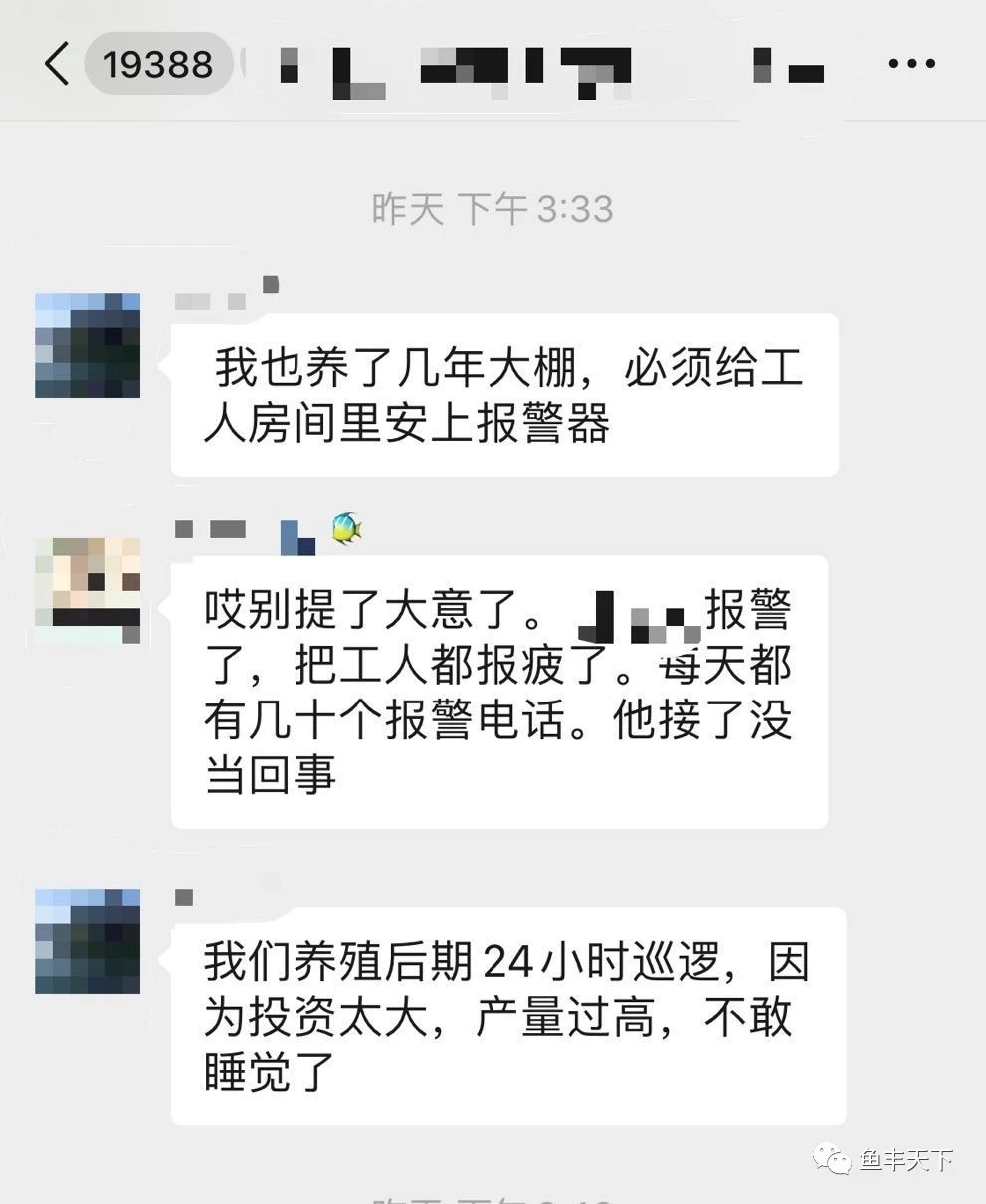Open avatar beside the 我也养了几年大棚 message
The image size is (986, 1204).
pos(88,345)
